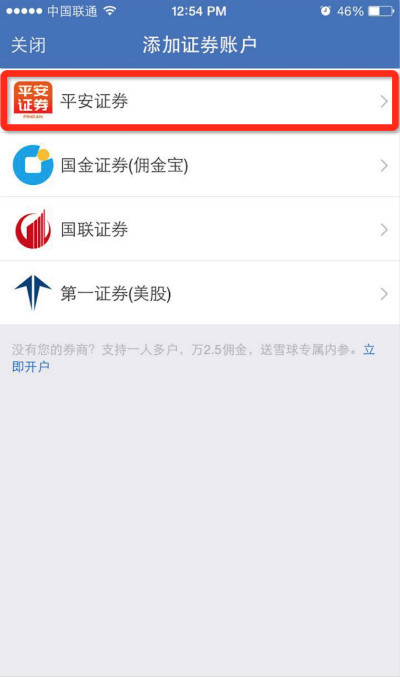Choose 国联证券 from the list
The image size is (400, 677).
200,229
